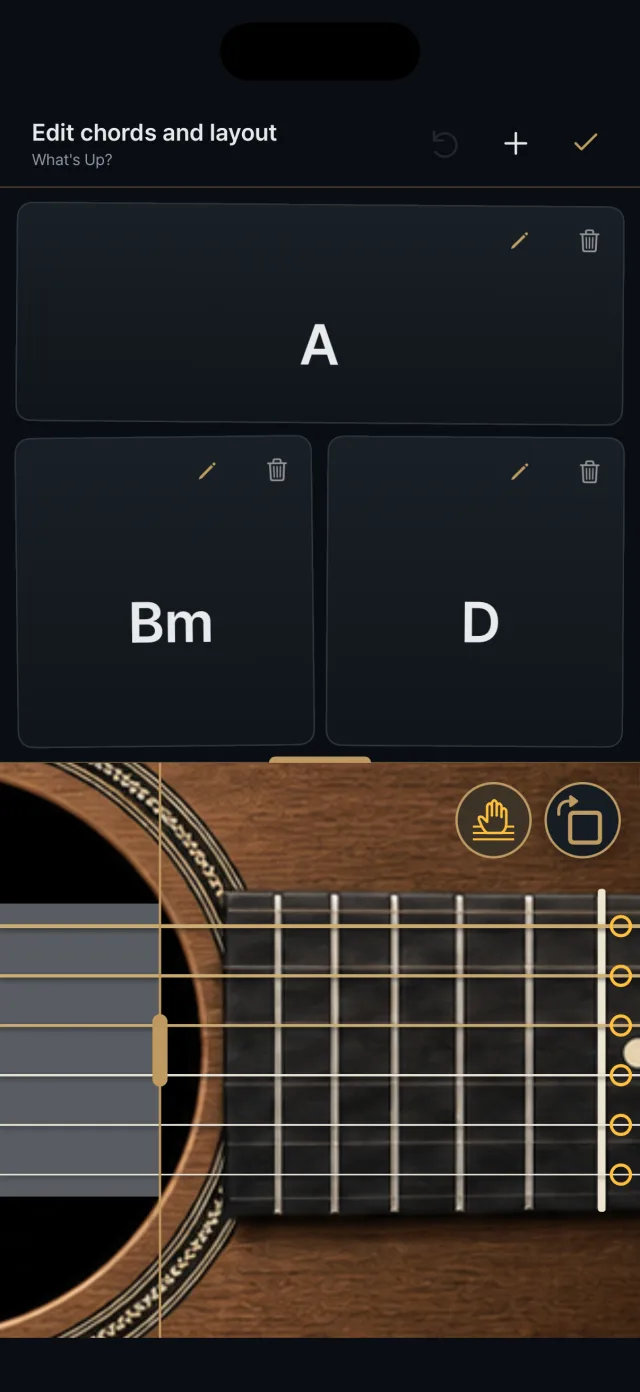Add a new chord with plus icon
Viewport: 640px width, 1392px height.
515,144
